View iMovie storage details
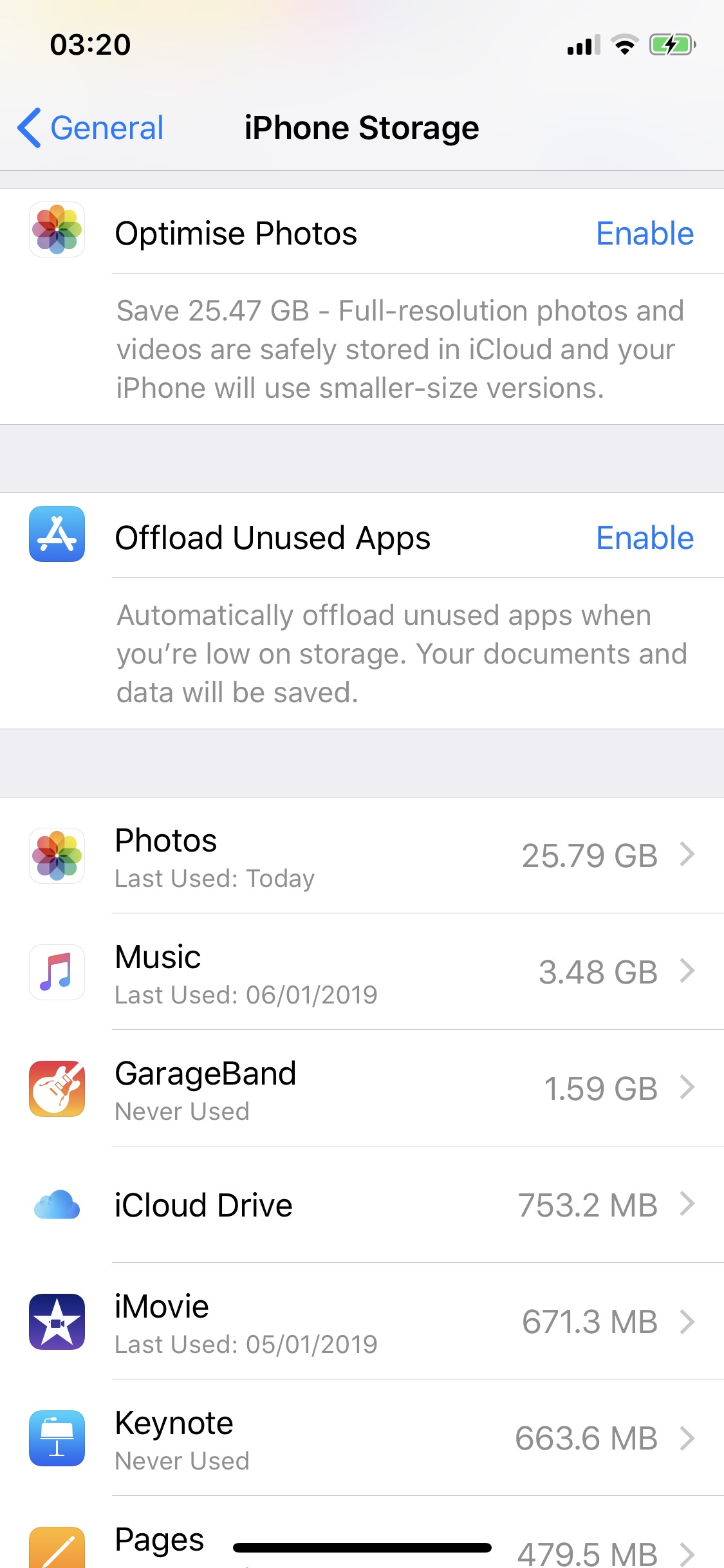The width and height of the screenshot is (724, 1568). (362, 1321)
